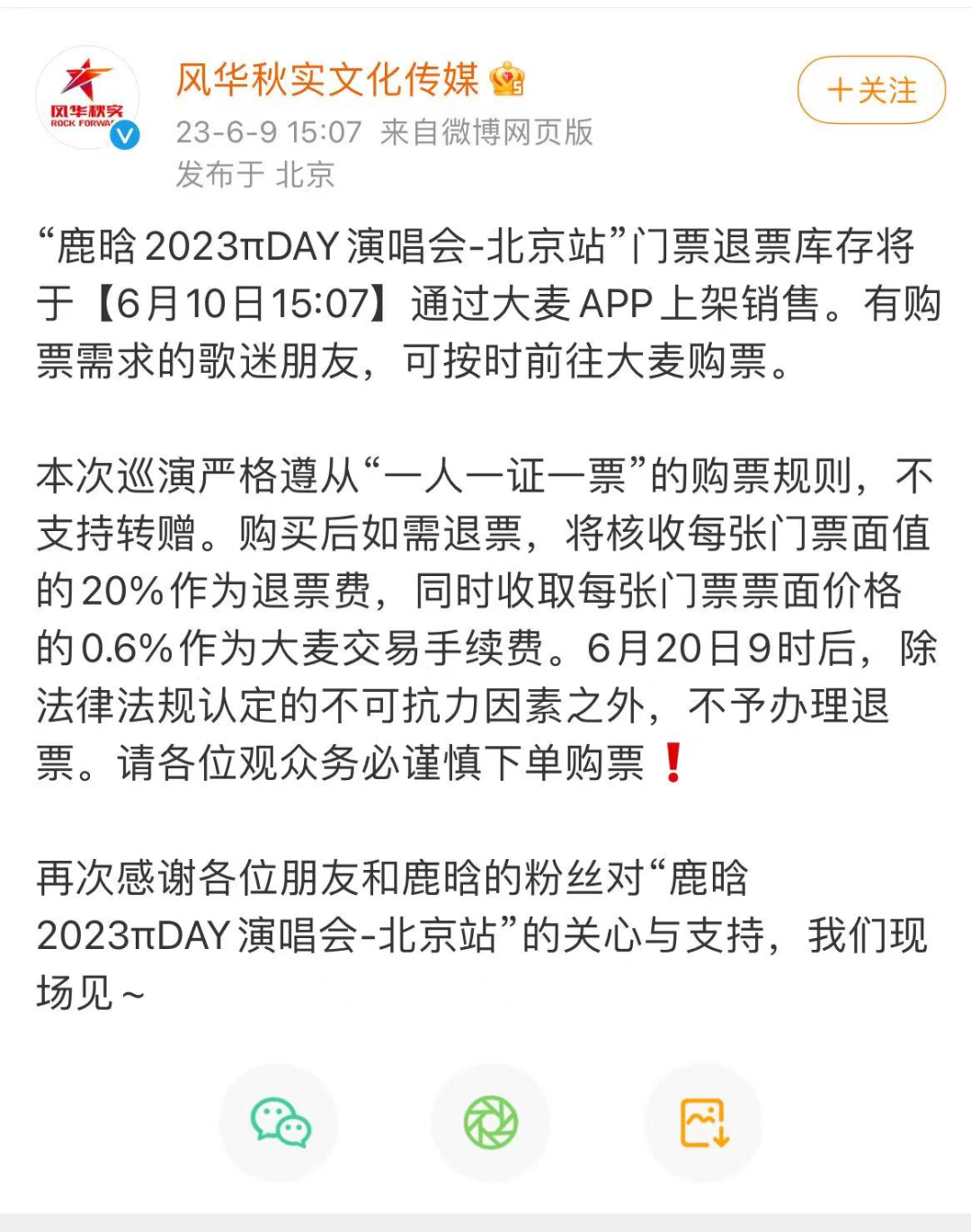This screenshot has height=1232, width=971.
Task: Share this post to WeChat chat
Action: [280, 1122]
